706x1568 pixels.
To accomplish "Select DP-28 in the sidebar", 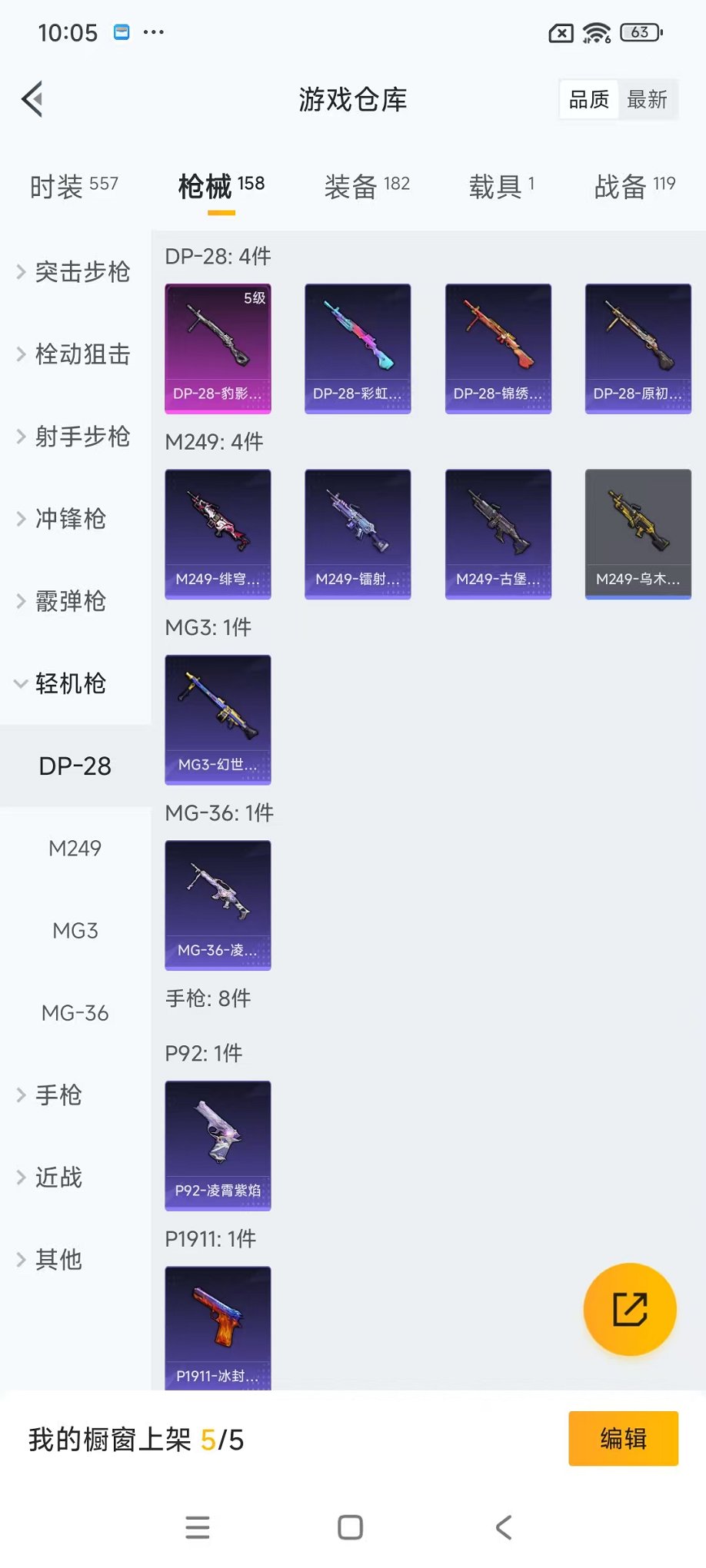I will click(x=75, y=766).
